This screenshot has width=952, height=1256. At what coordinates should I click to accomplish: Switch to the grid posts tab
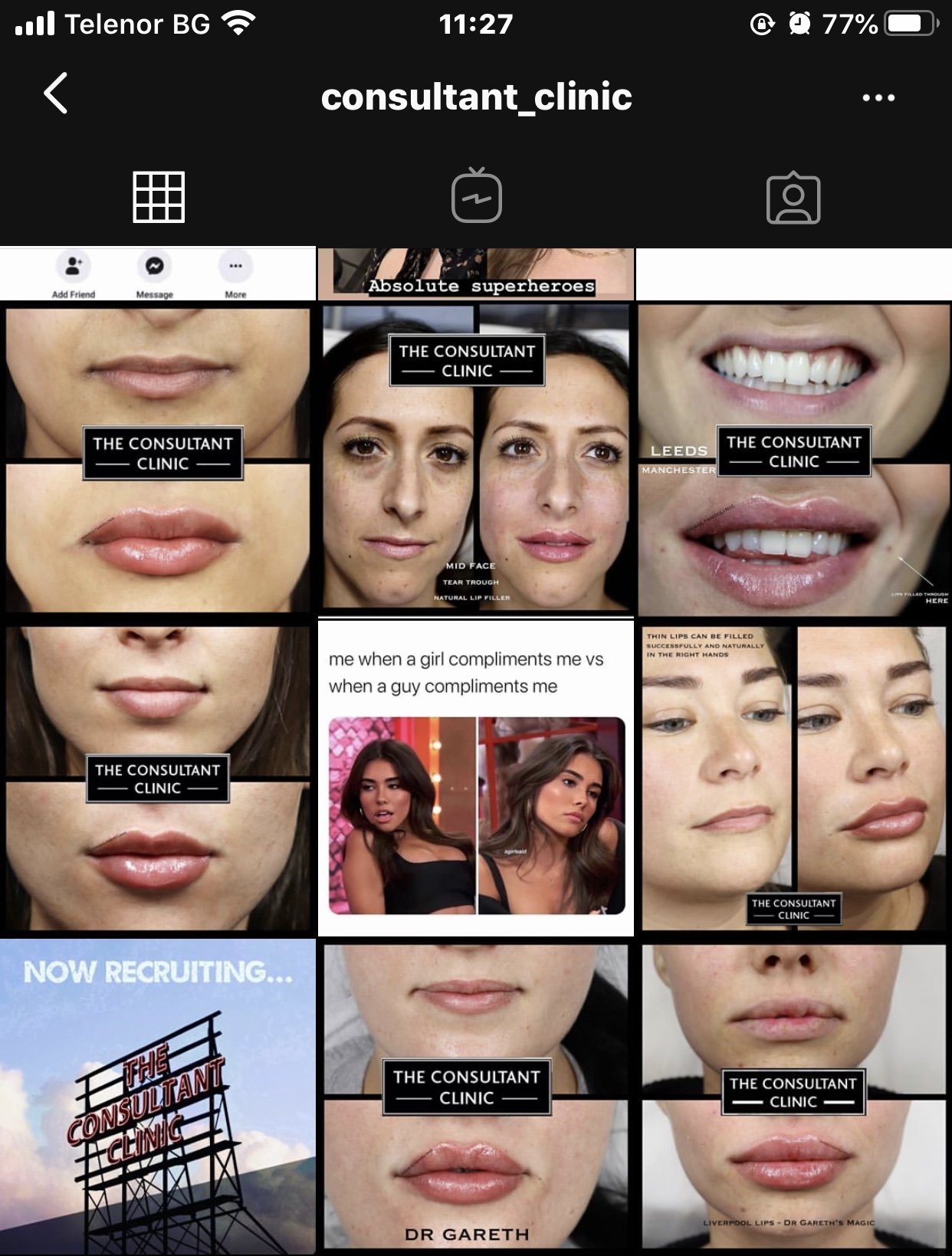coord(159,198)
